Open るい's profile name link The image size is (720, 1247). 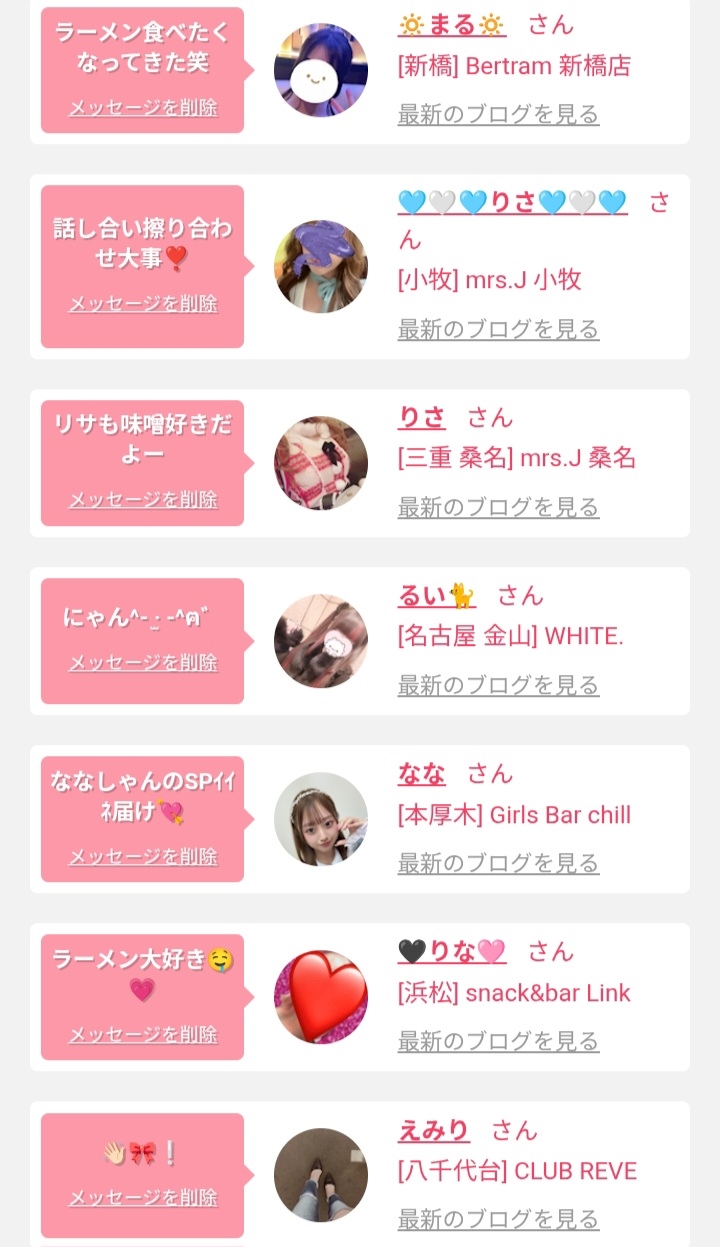point(437,595)
